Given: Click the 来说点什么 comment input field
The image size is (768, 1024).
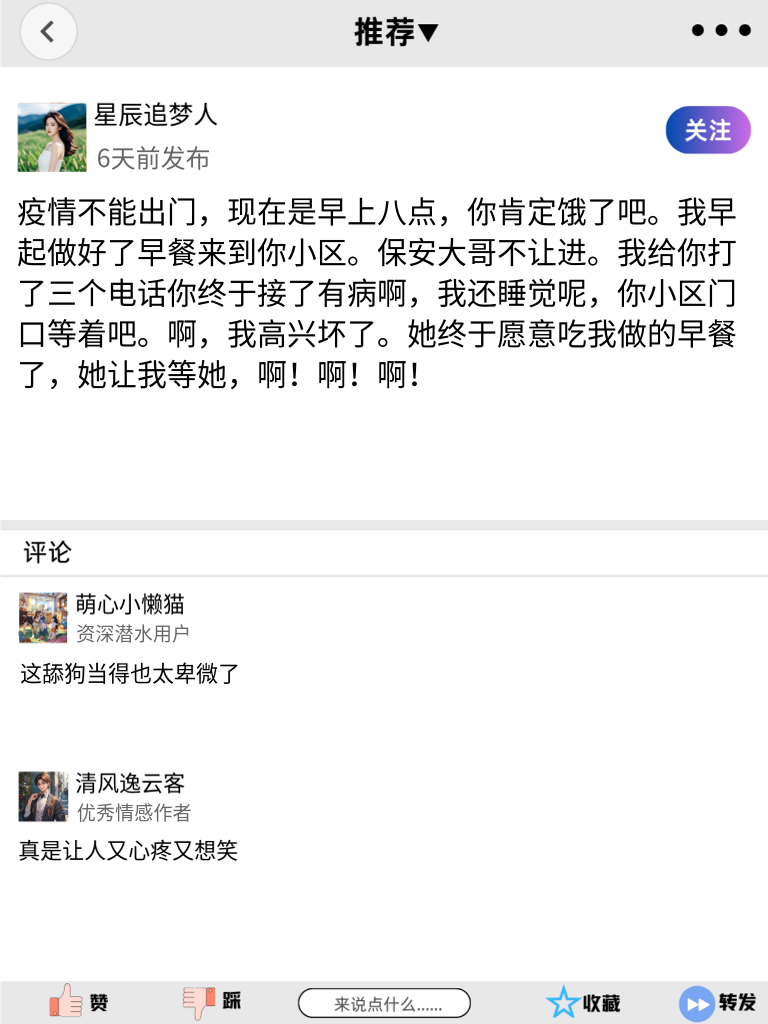Looking at the screenshot, I should point(385,1002).
